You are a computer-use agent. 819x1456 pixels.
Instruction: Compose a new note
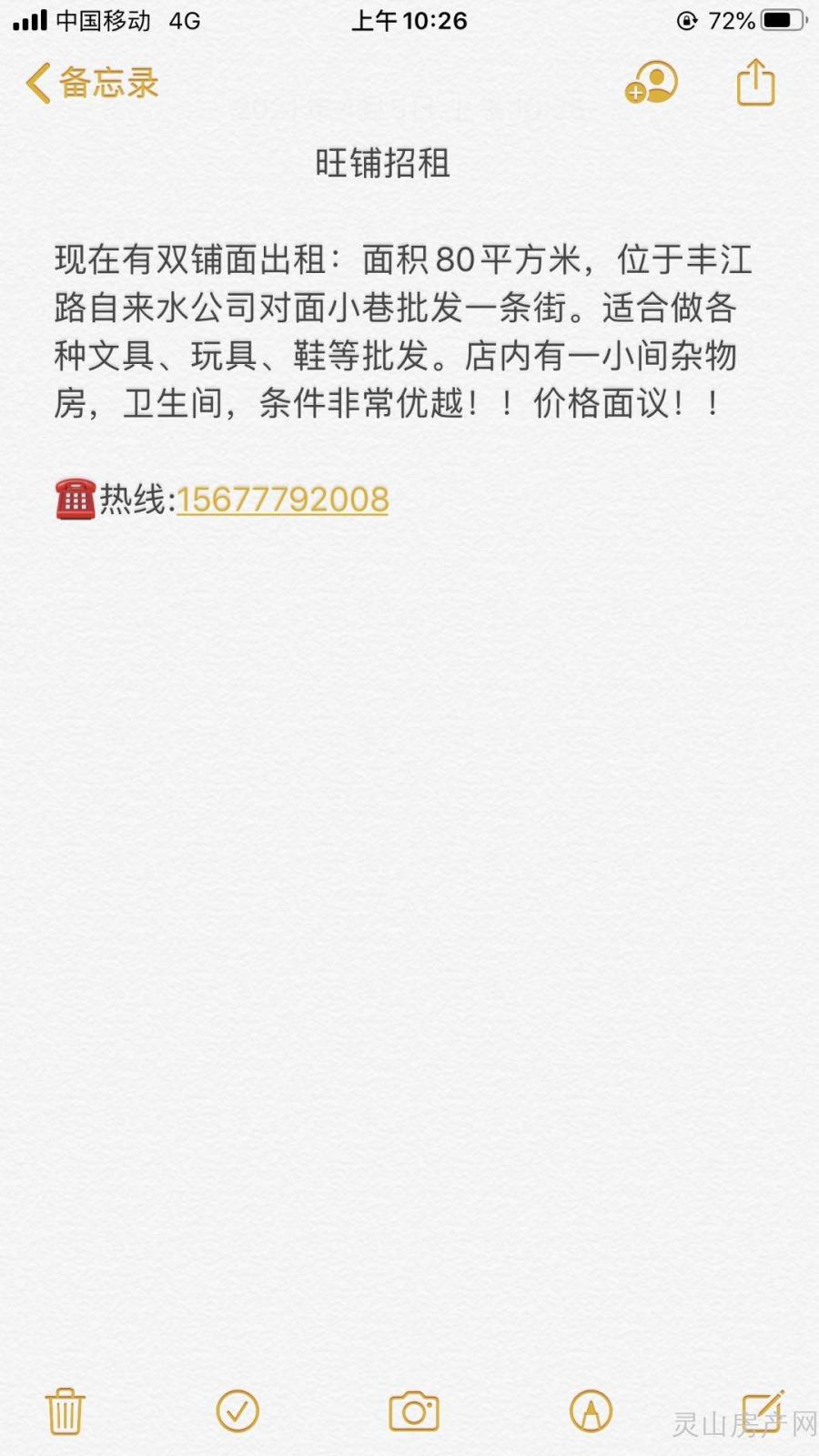pyautogui.click(x=763, y=1410)
